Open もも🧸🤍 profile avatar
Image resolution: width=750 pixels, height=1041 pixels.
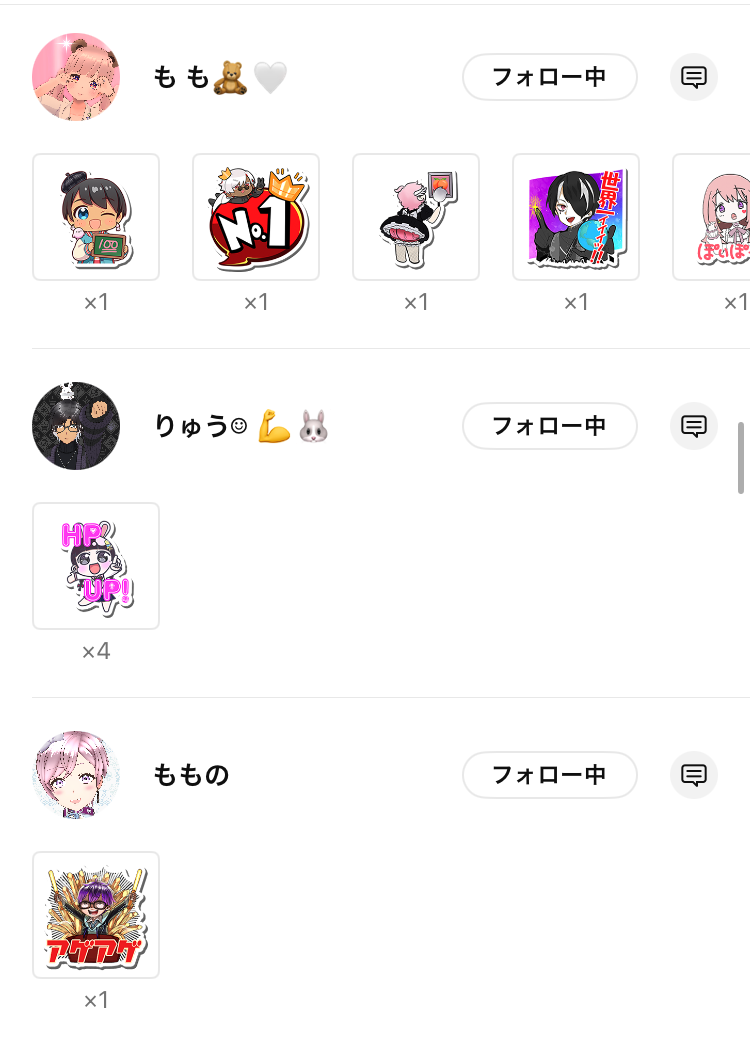coord(76,77)
